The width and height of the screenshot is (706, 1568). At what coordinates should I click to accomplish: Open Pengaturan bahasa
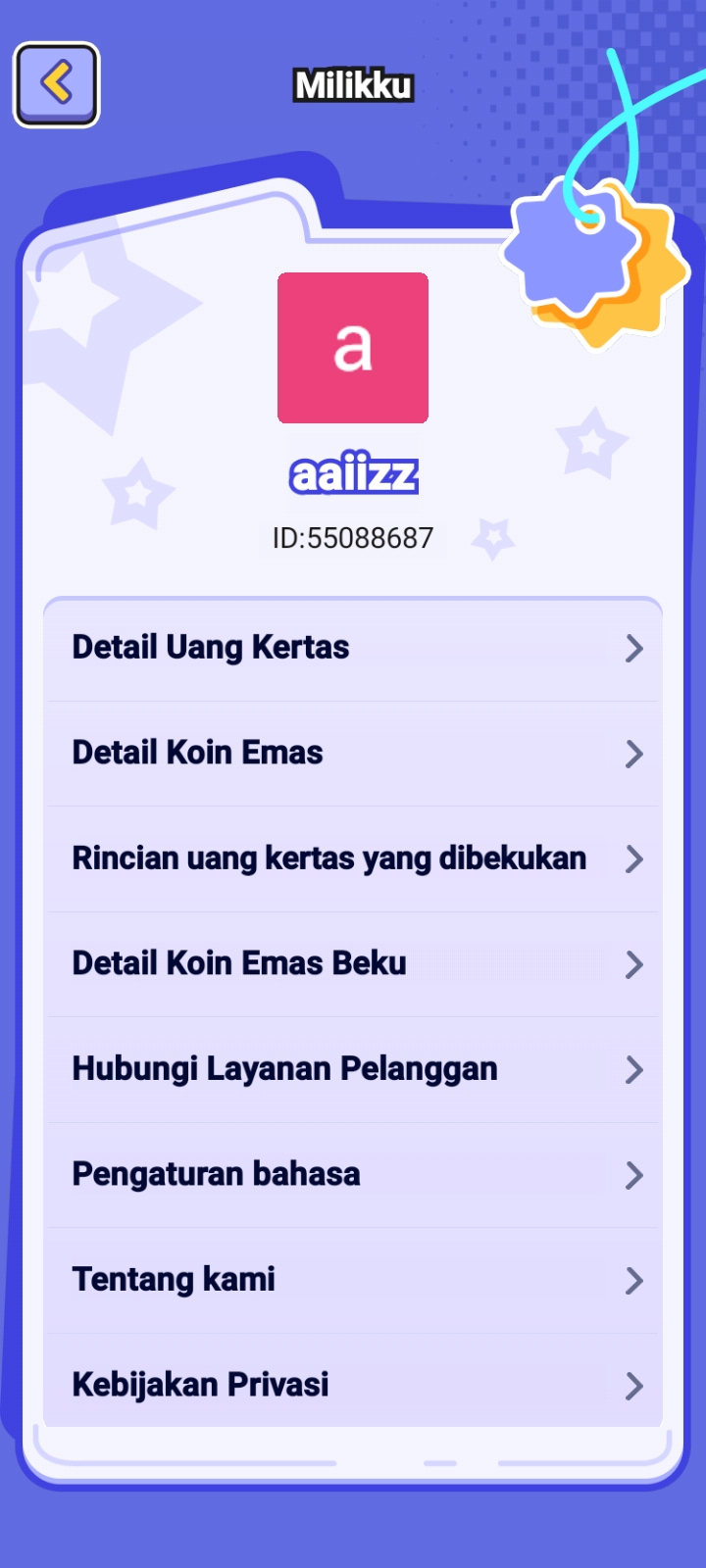click(x=353, y=1175)
